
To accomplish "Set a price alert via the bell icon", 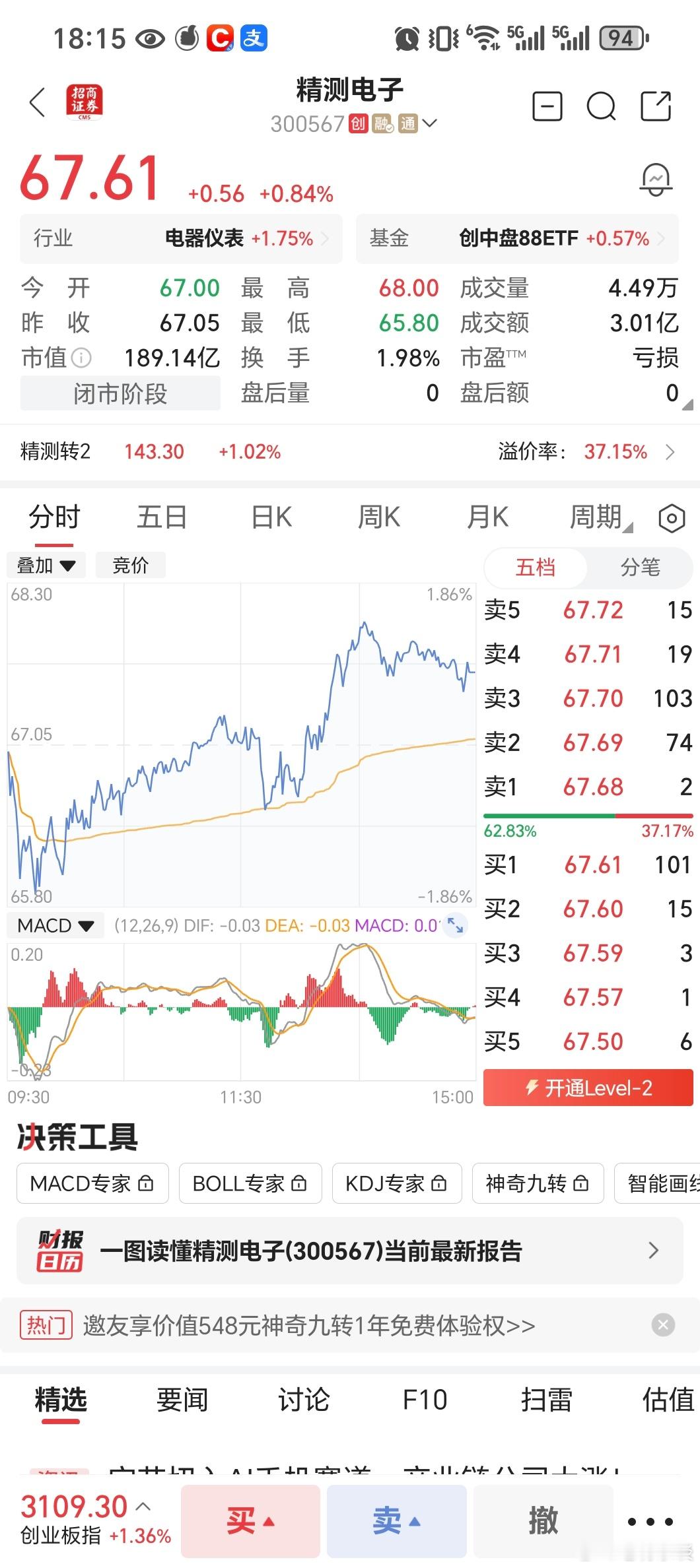I will (656, 178).
